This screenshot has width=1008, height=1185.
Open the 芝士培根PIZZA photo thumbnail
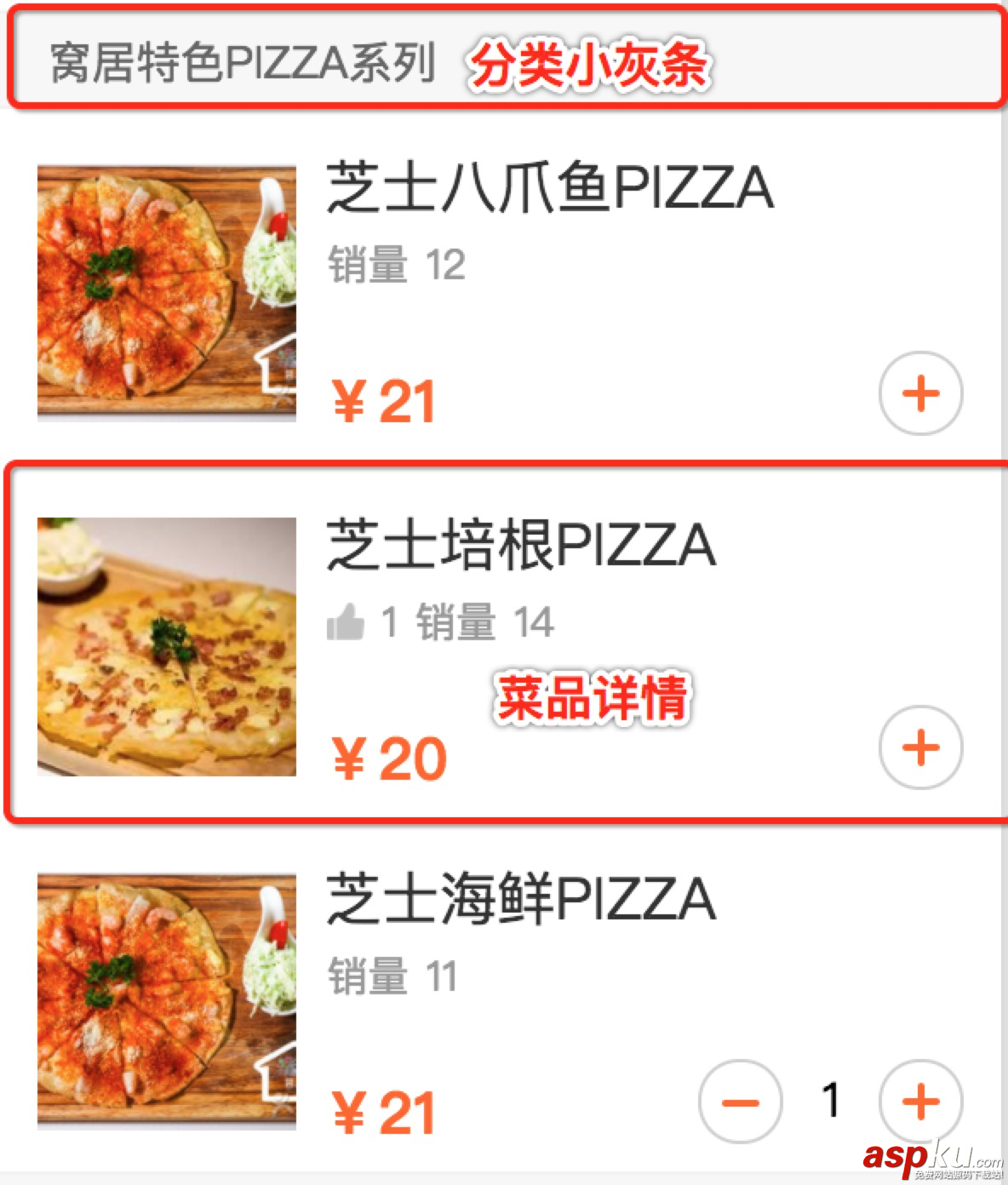pos(165,644)
